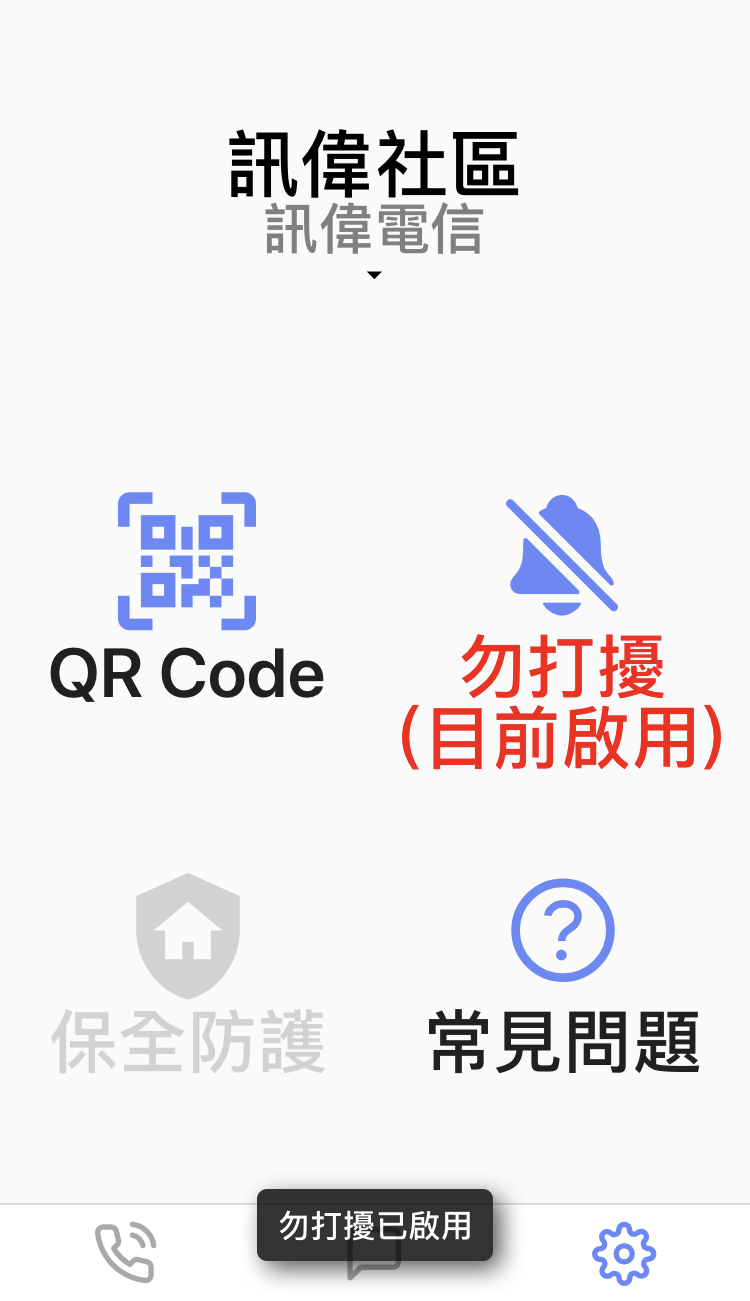
Task: Open the settings gear tab
Action: point(624,1253)
